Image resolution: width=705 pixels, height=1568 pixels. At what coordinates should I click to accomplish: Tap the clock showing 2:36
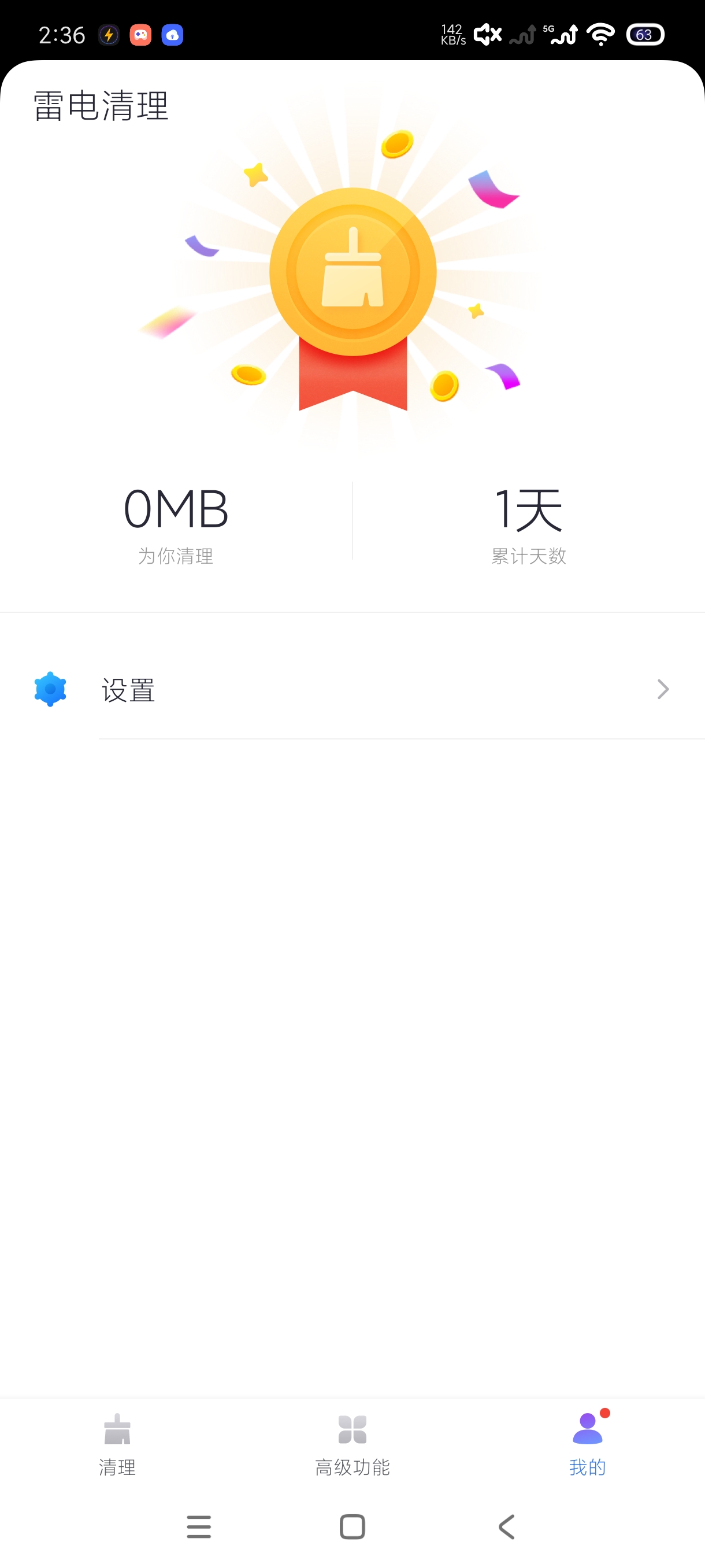(61, 34)
